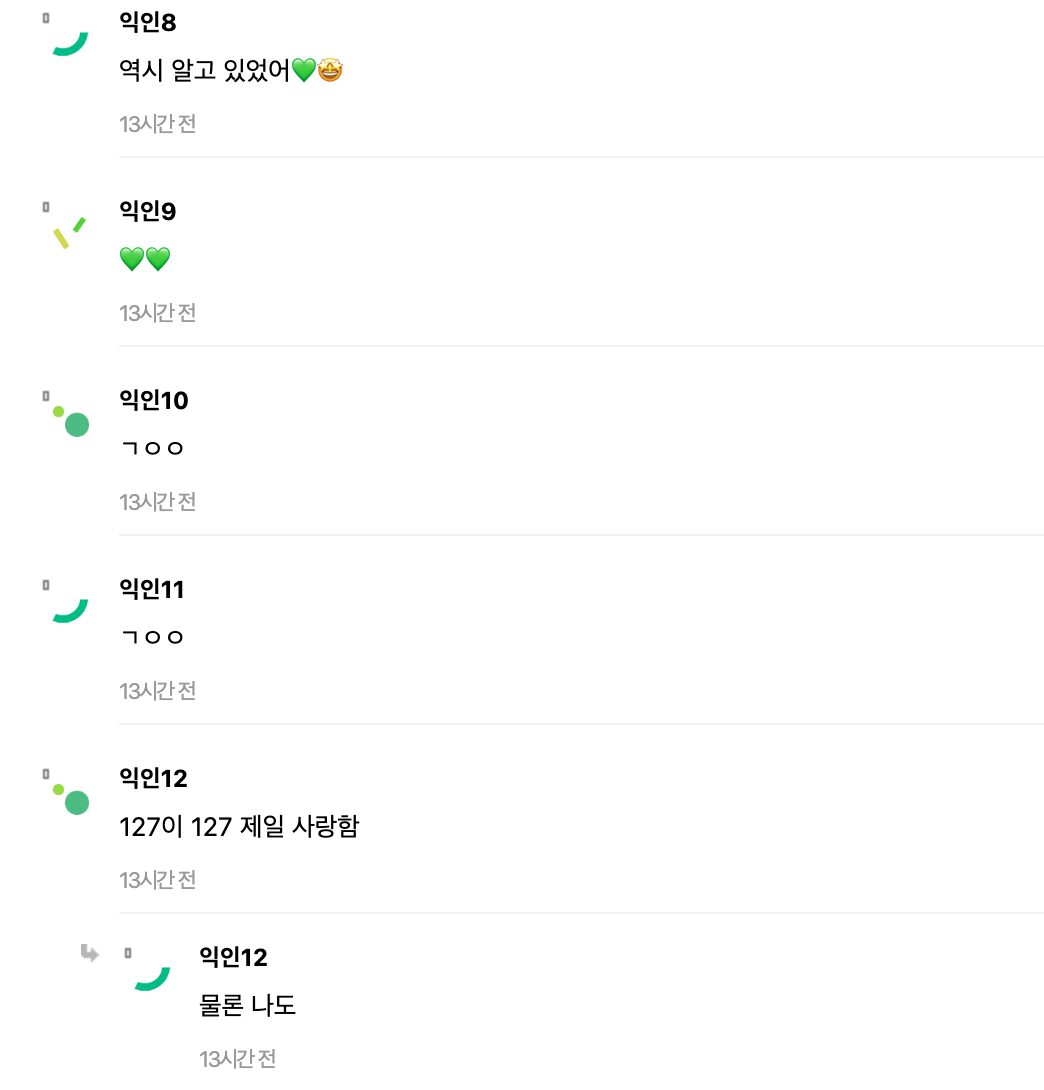Click the '13시간 전' timestamp under 익인8's comment
Image resolution: width=1044 pixels, height=1090 pixels.
point(157,124)
